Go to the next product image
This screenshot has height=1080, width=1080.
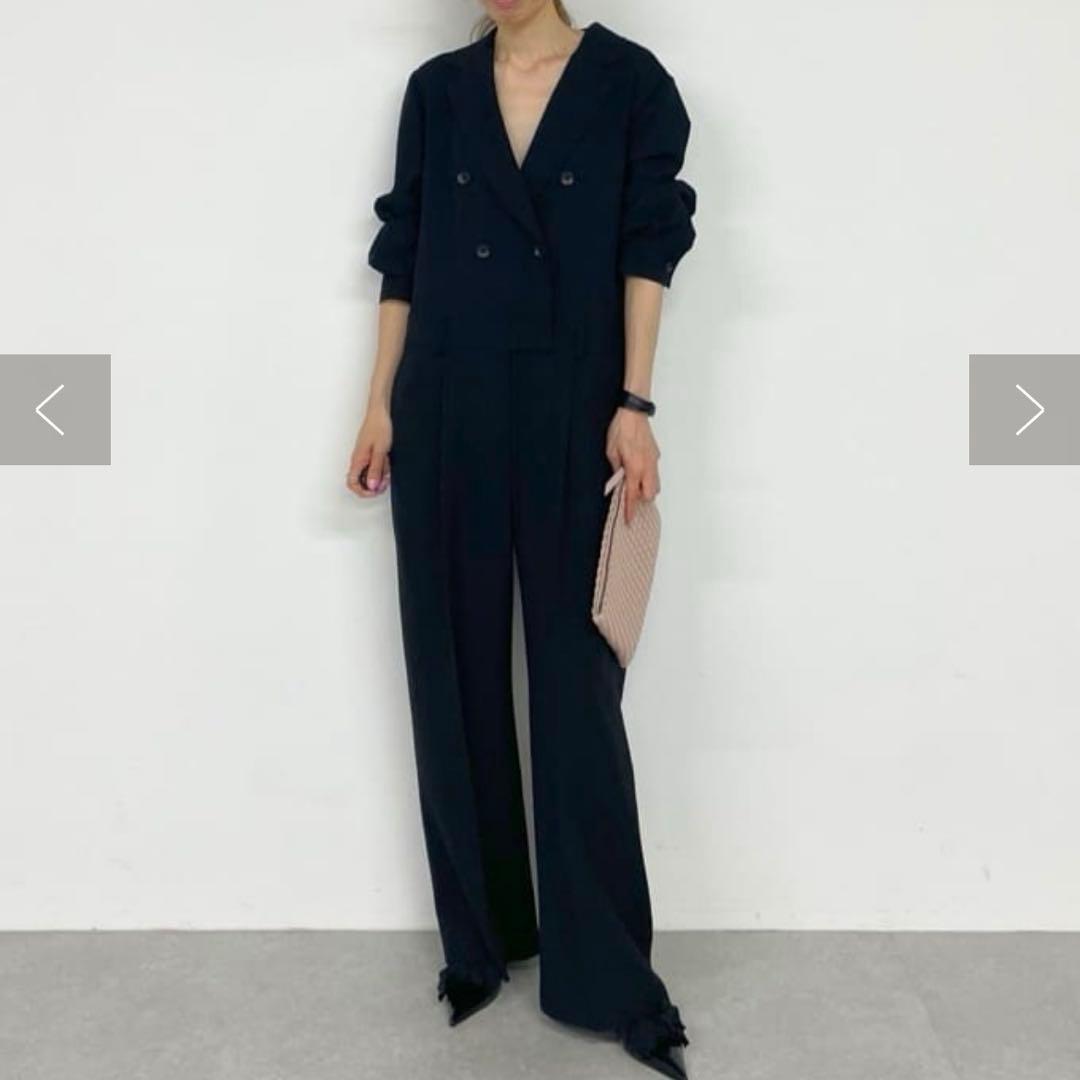coord(1024,409)
